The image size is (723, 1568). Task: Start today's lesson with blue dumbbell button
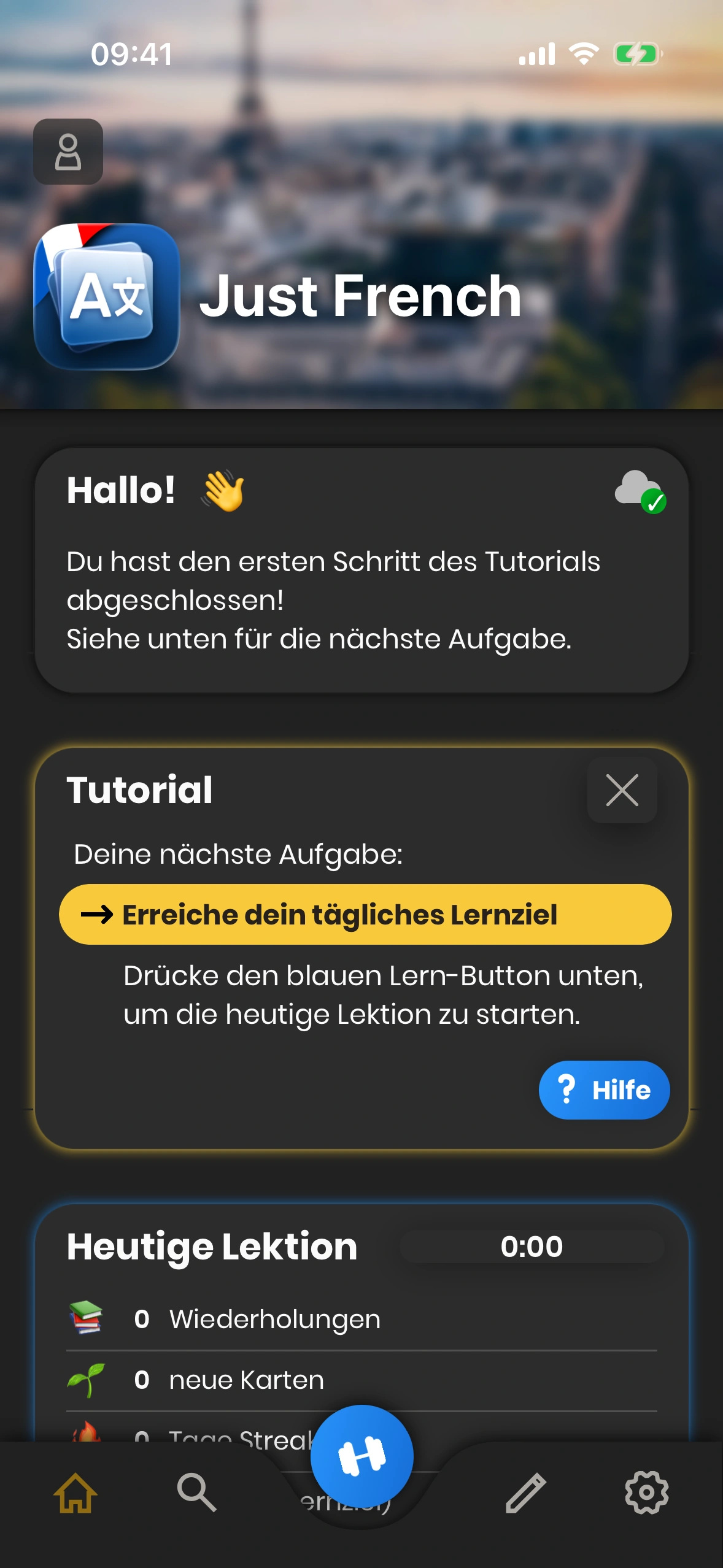[361, 1456]
